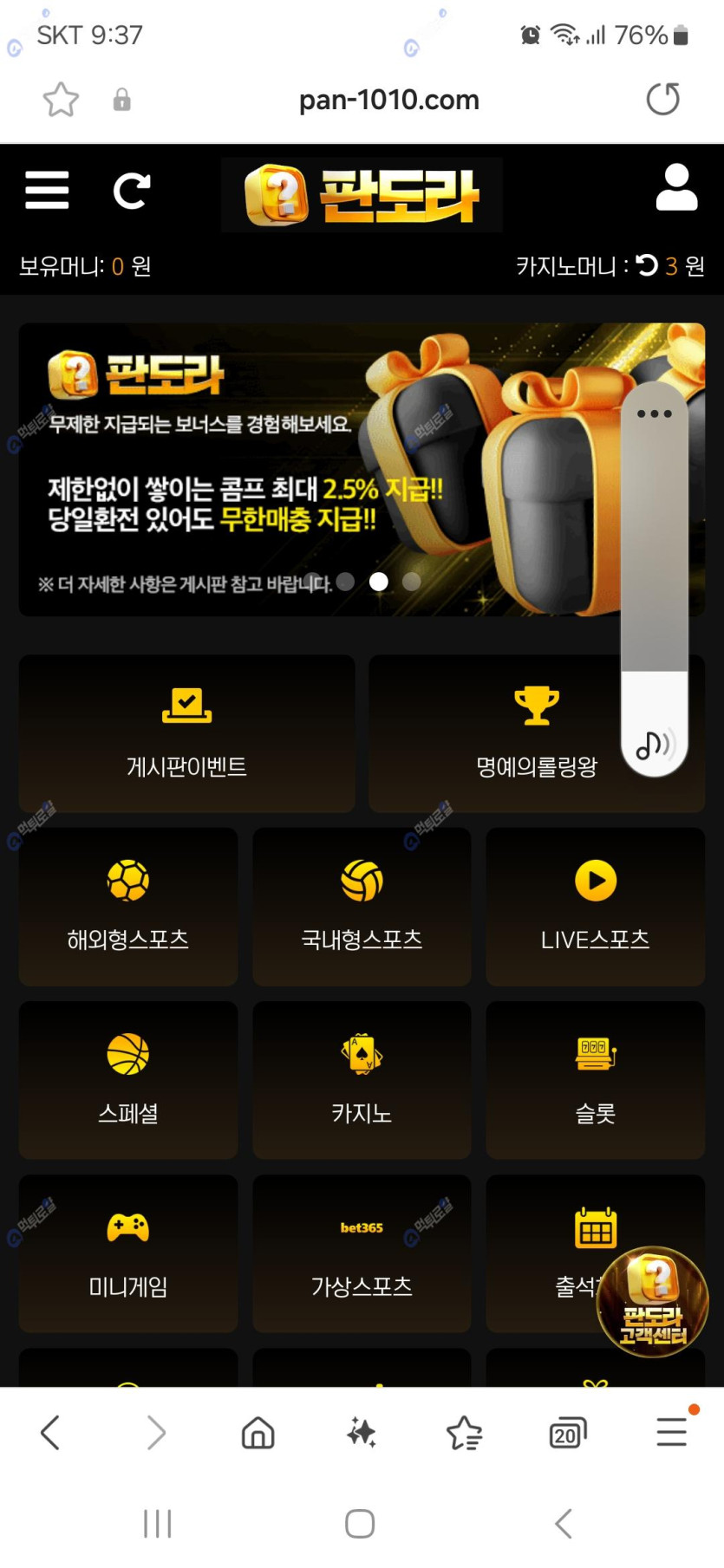Open 미니게임
The image size is (724, 1568).
(128, 1252)
